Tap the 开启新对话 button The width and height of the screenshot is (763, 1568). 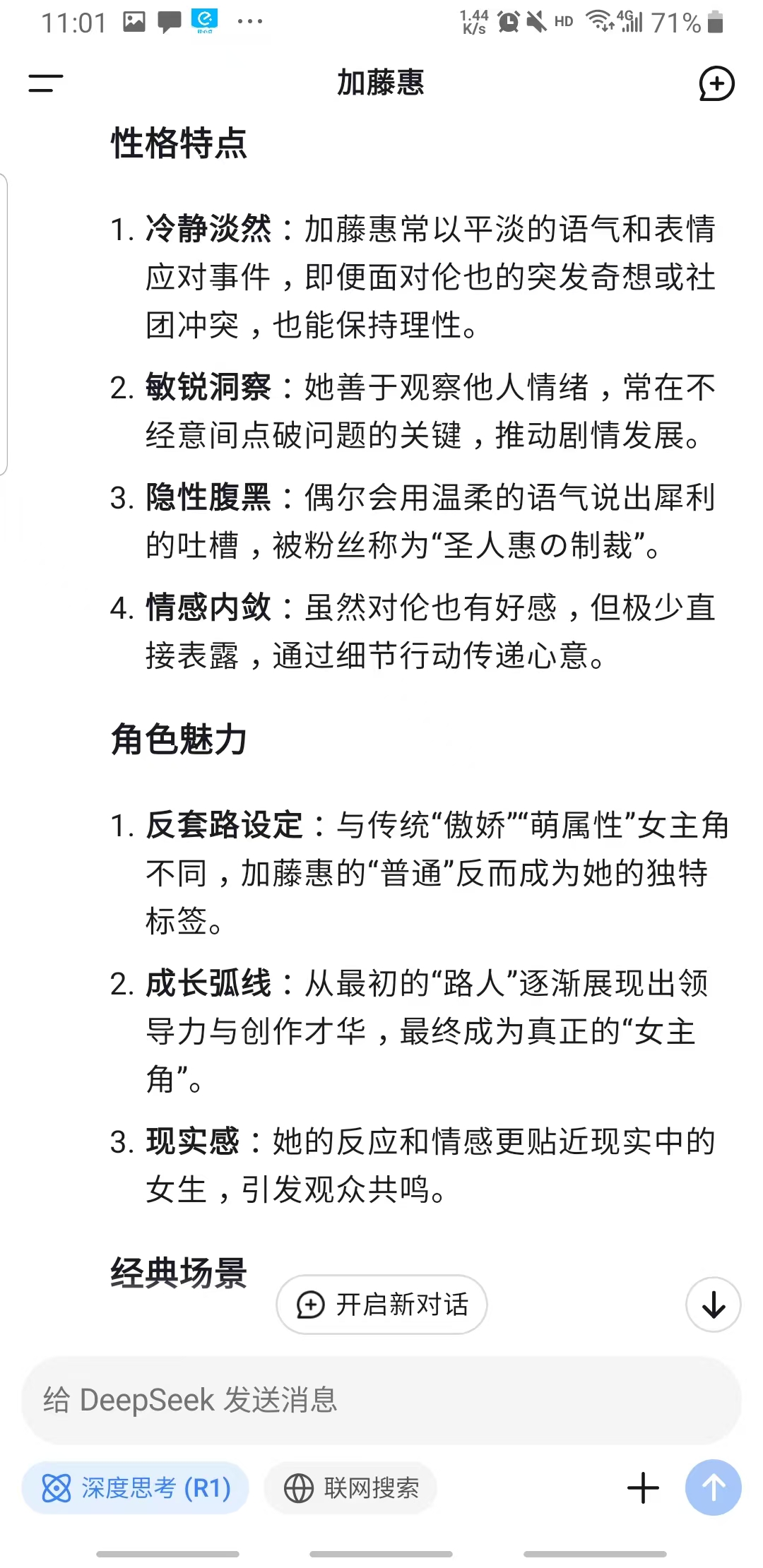click(381, 1305)
